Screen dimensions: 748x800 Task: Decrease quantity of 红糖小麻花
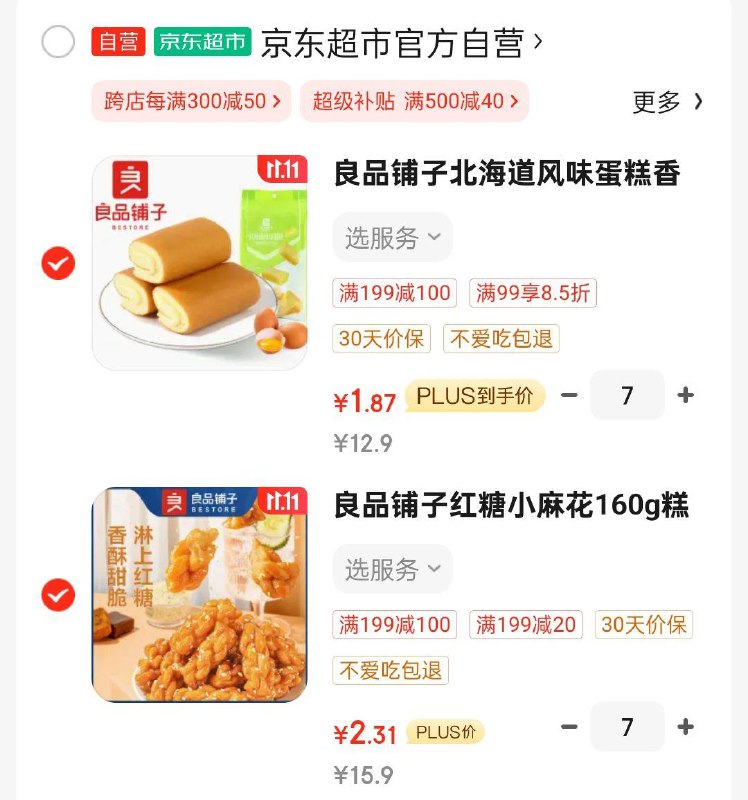[x=569, y=727]
